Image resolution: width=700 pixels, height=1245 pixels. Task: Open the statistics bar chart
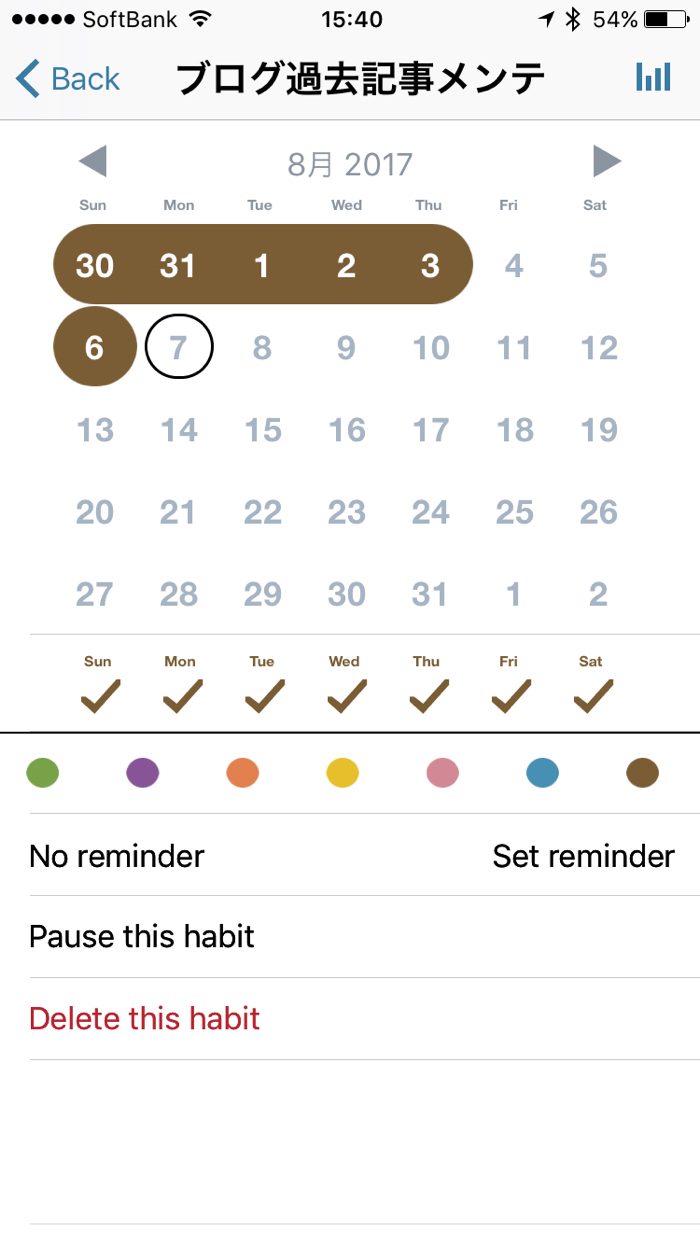[653, 77]
